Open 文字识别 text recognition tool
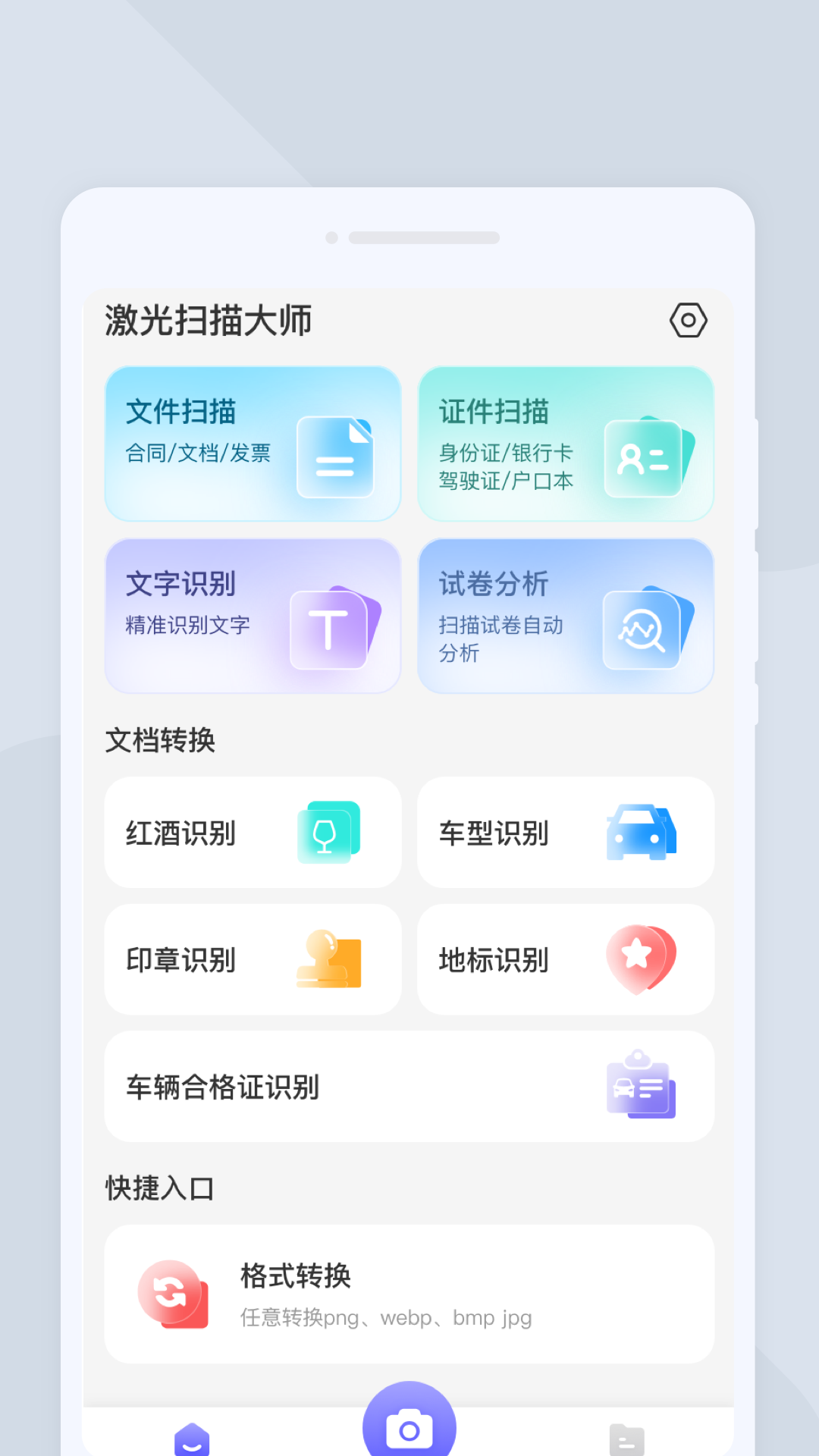819x1456 pixels. (x=253, y=616)
